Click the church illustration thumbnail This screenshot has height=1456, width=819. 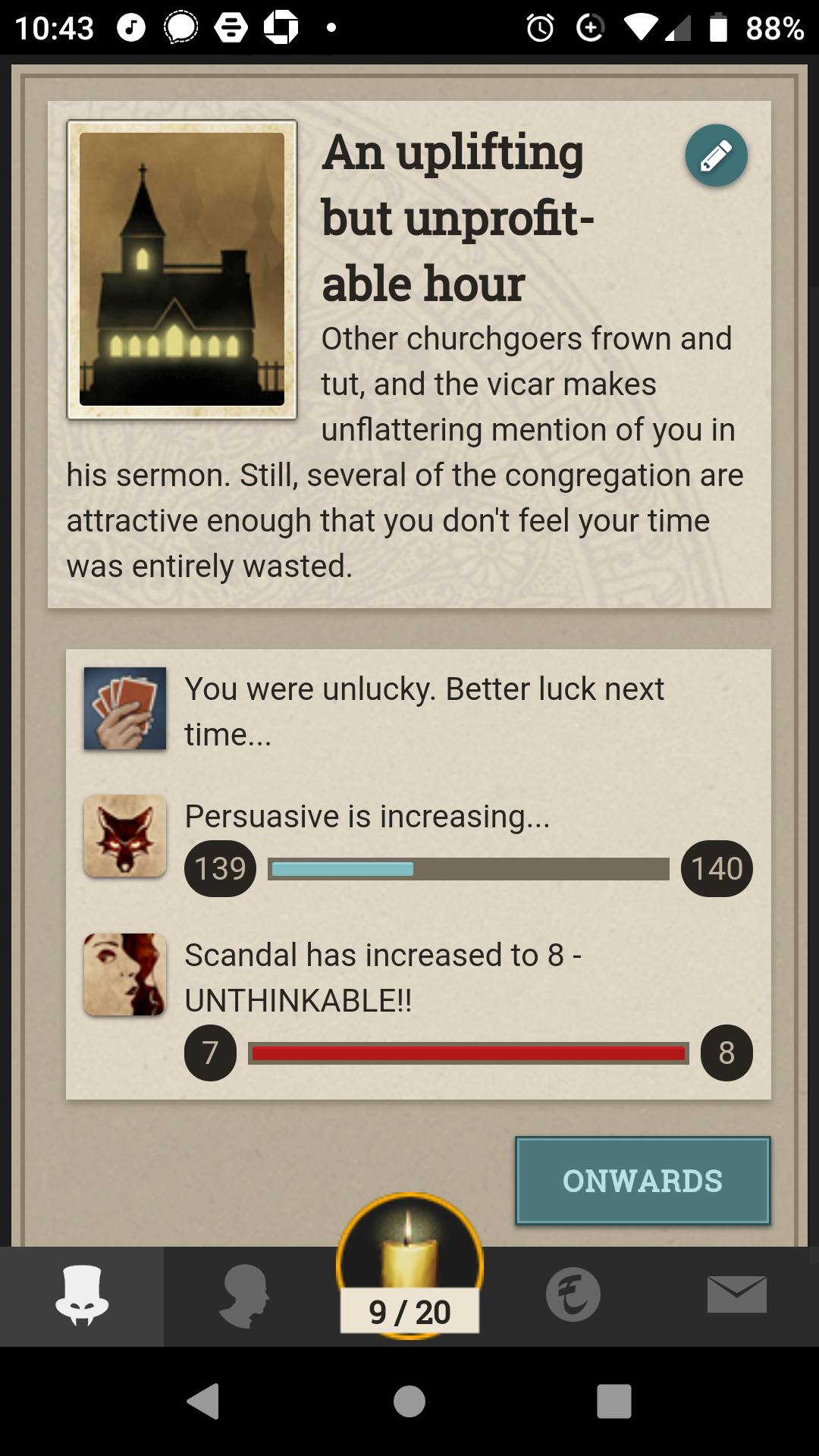pyautogui.click(x=181, y=268)
